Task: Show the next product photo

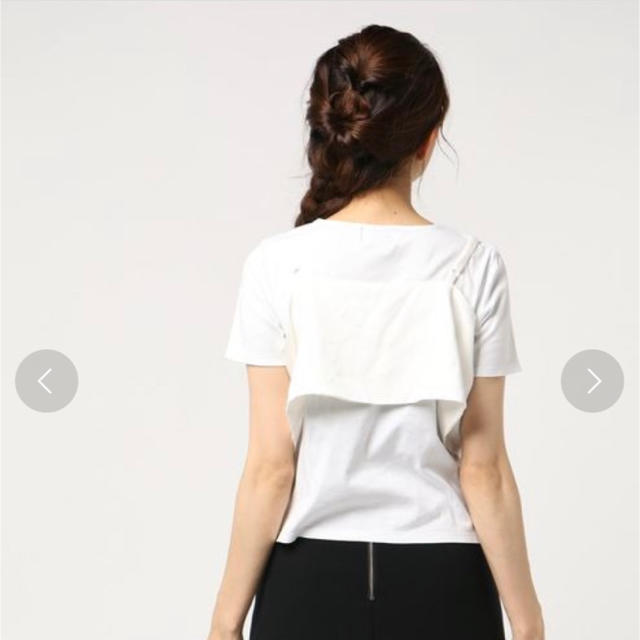Action: pyautogui.click(x=592, y=381)
